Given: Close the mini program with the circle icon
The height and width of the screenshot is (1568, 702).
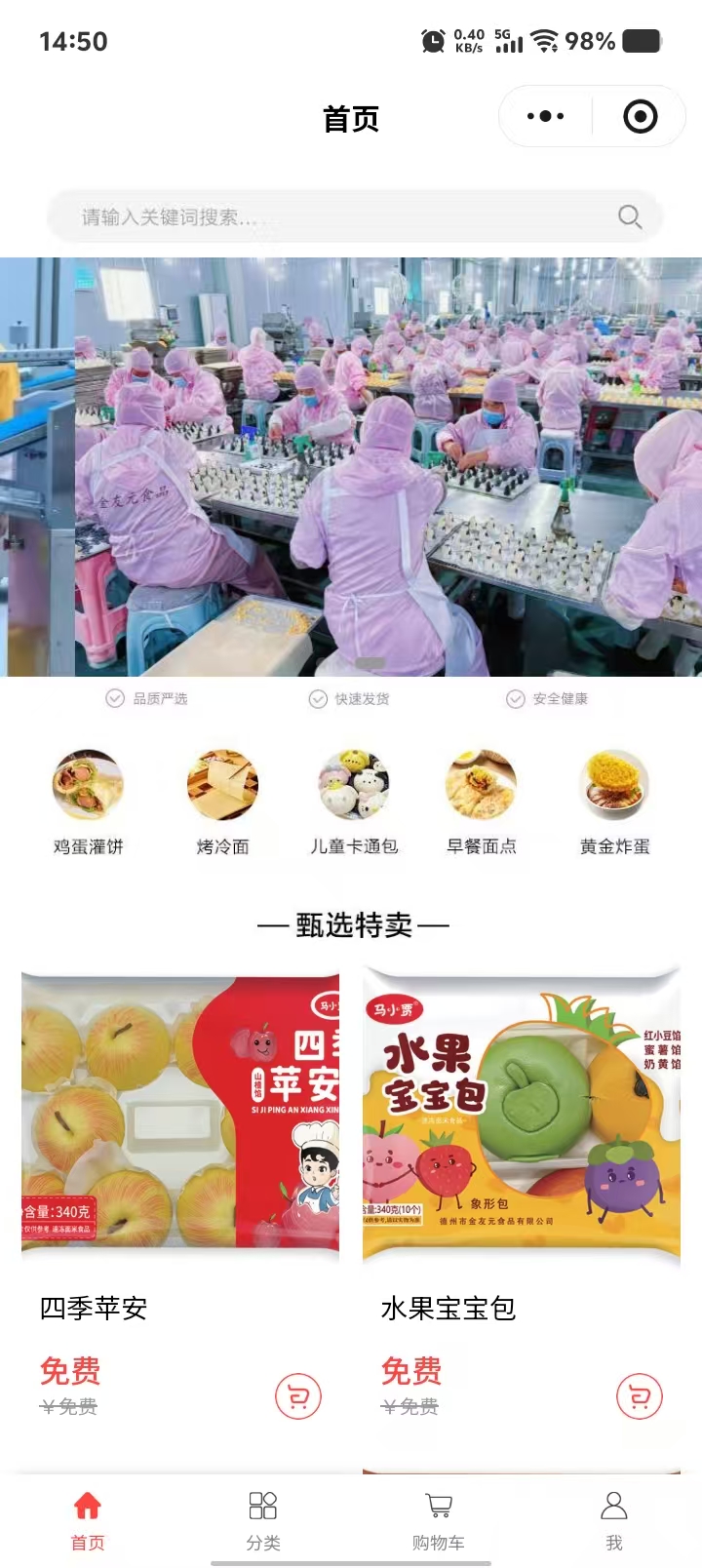Looking at the screenshot, I should [x=640, y=117].
